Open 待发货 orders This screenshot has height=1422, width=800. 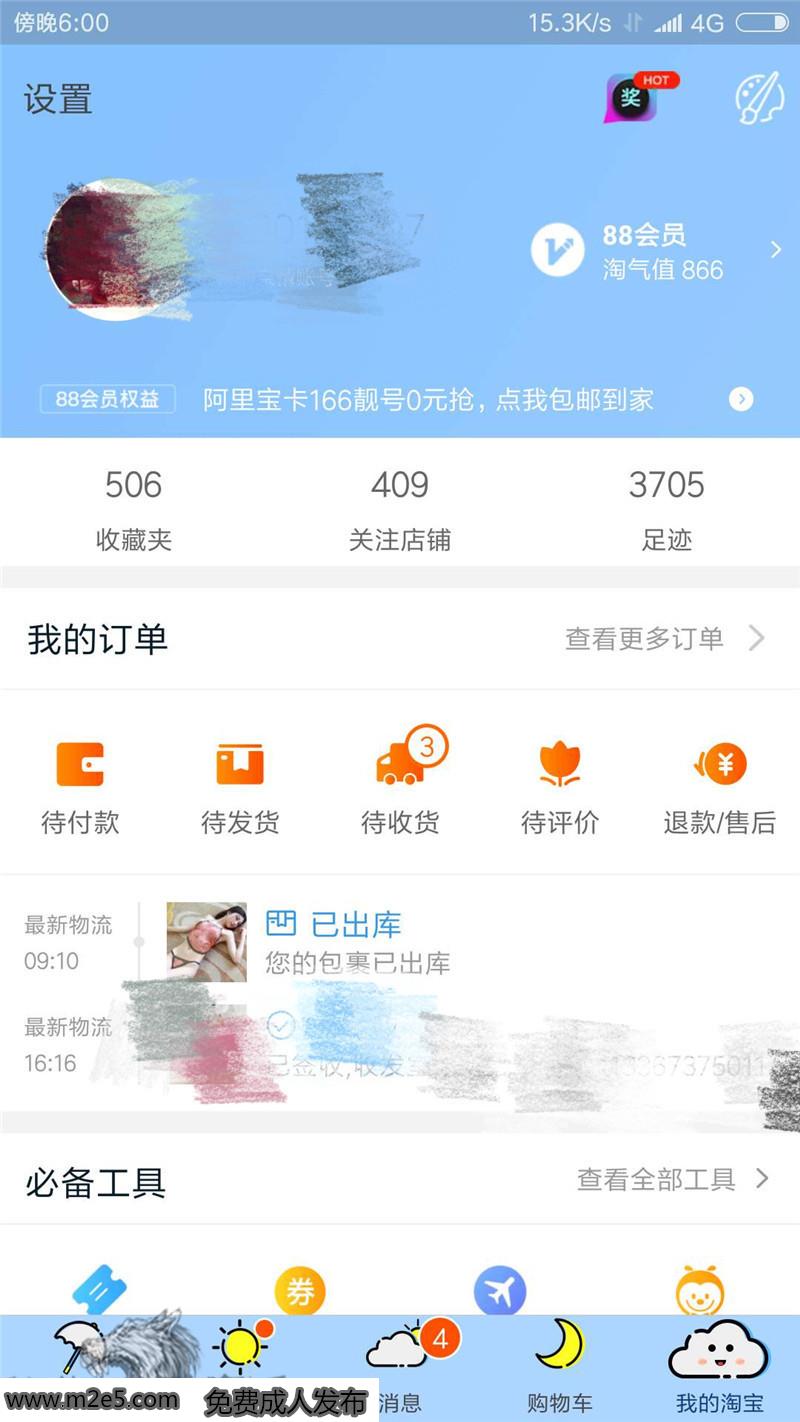[240, 787]
